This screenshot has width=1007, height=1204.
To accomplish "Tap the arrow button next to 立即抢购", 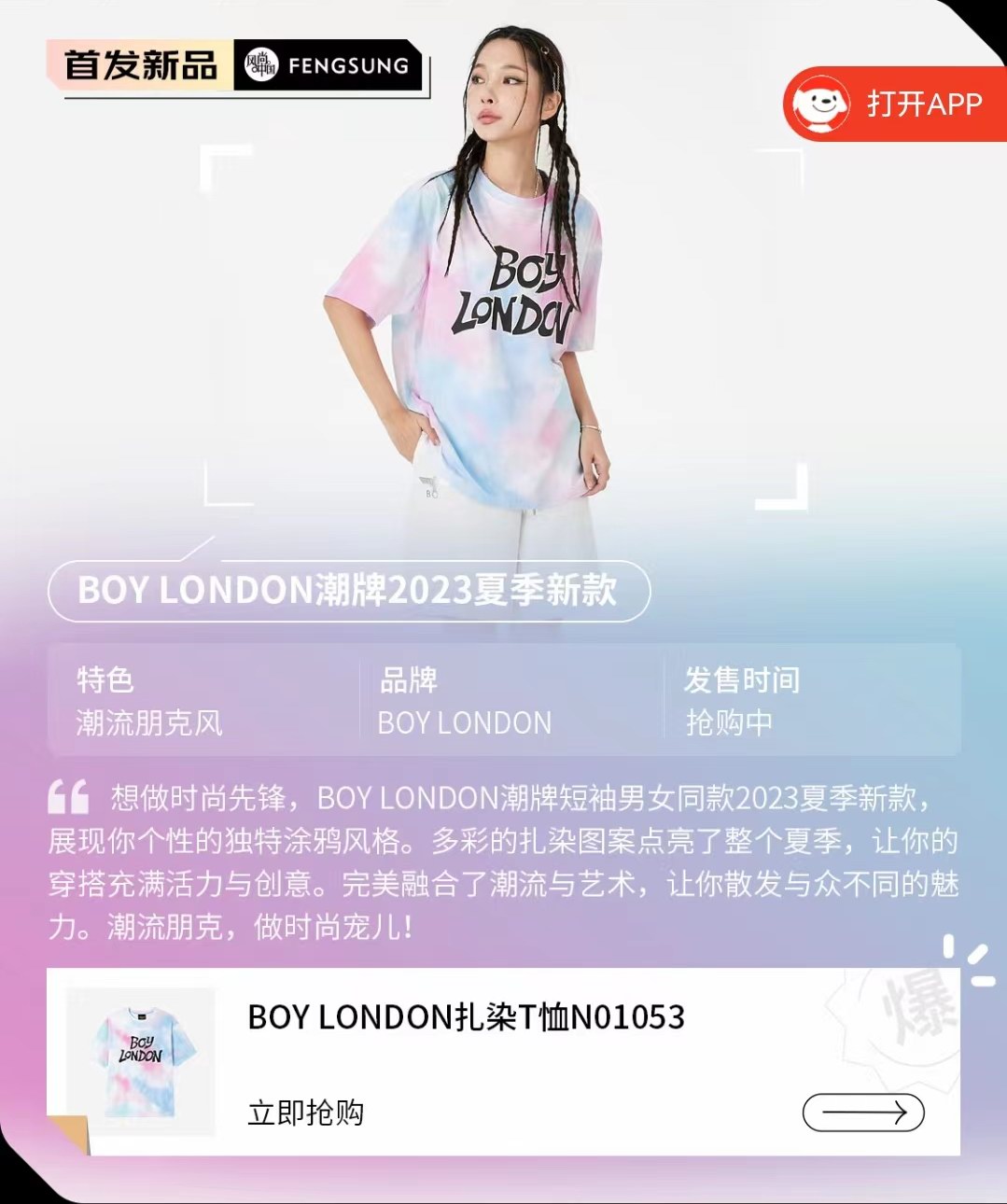I will click(862, 1113).
